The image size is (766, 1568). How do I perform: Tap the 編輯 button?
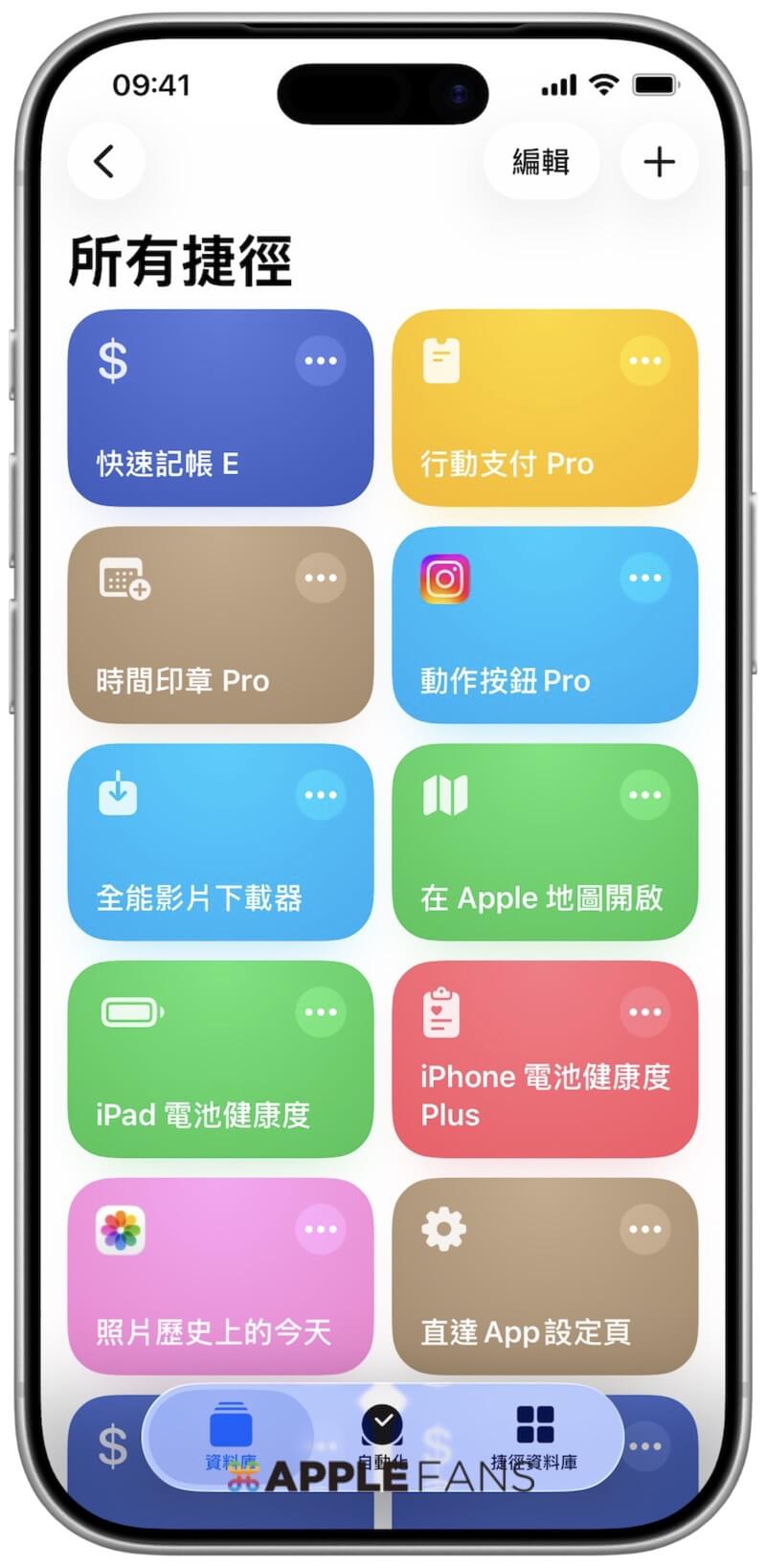[x=541, y=162]
